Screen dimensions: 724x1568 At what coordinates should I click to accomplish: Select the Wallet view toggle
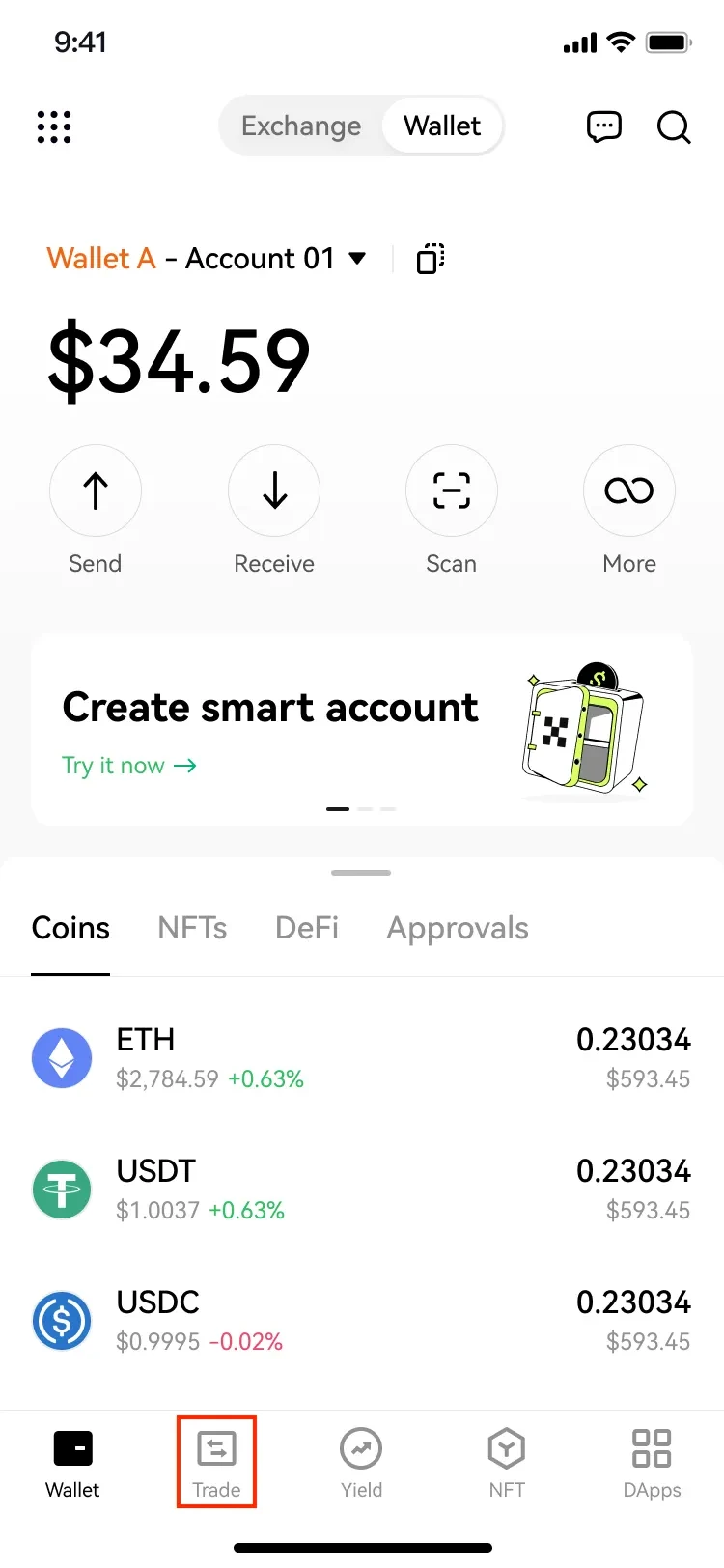pyautogui.click(x=441, y=126)
